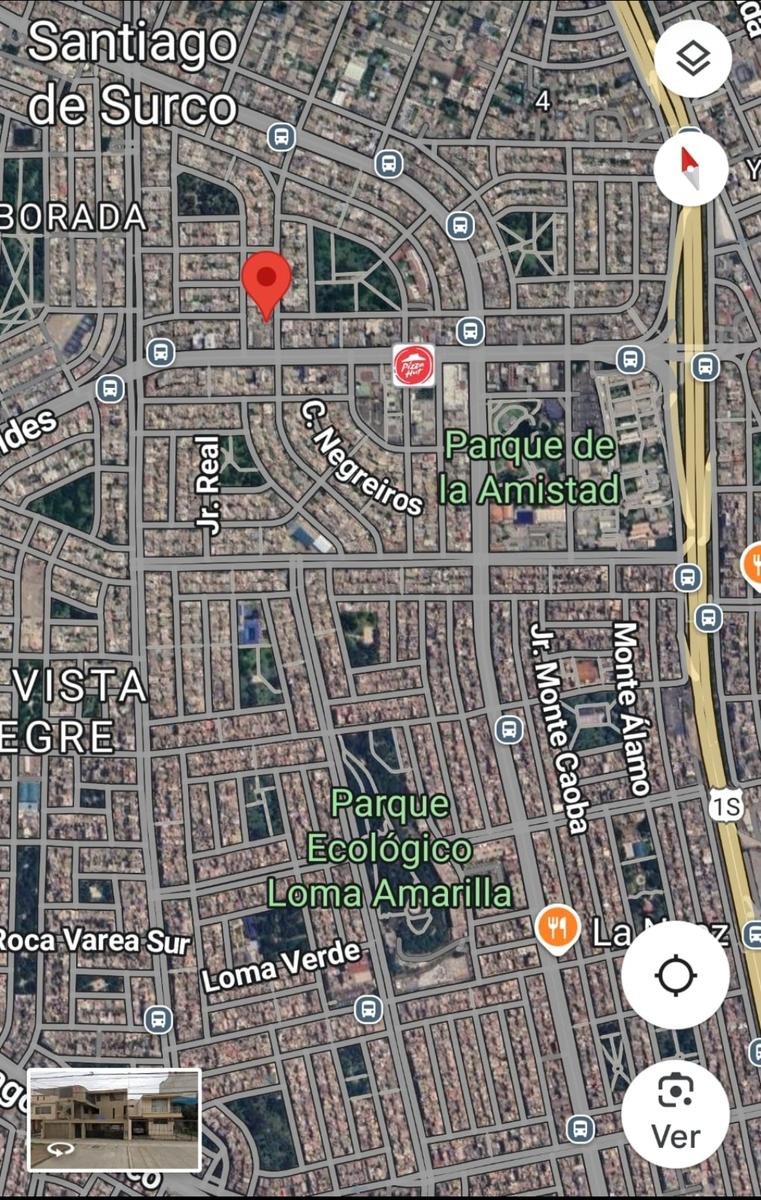The width and height of the screenshot is (761, 1200).
Task: Select the red dropped pin
Action: point(266,280)
